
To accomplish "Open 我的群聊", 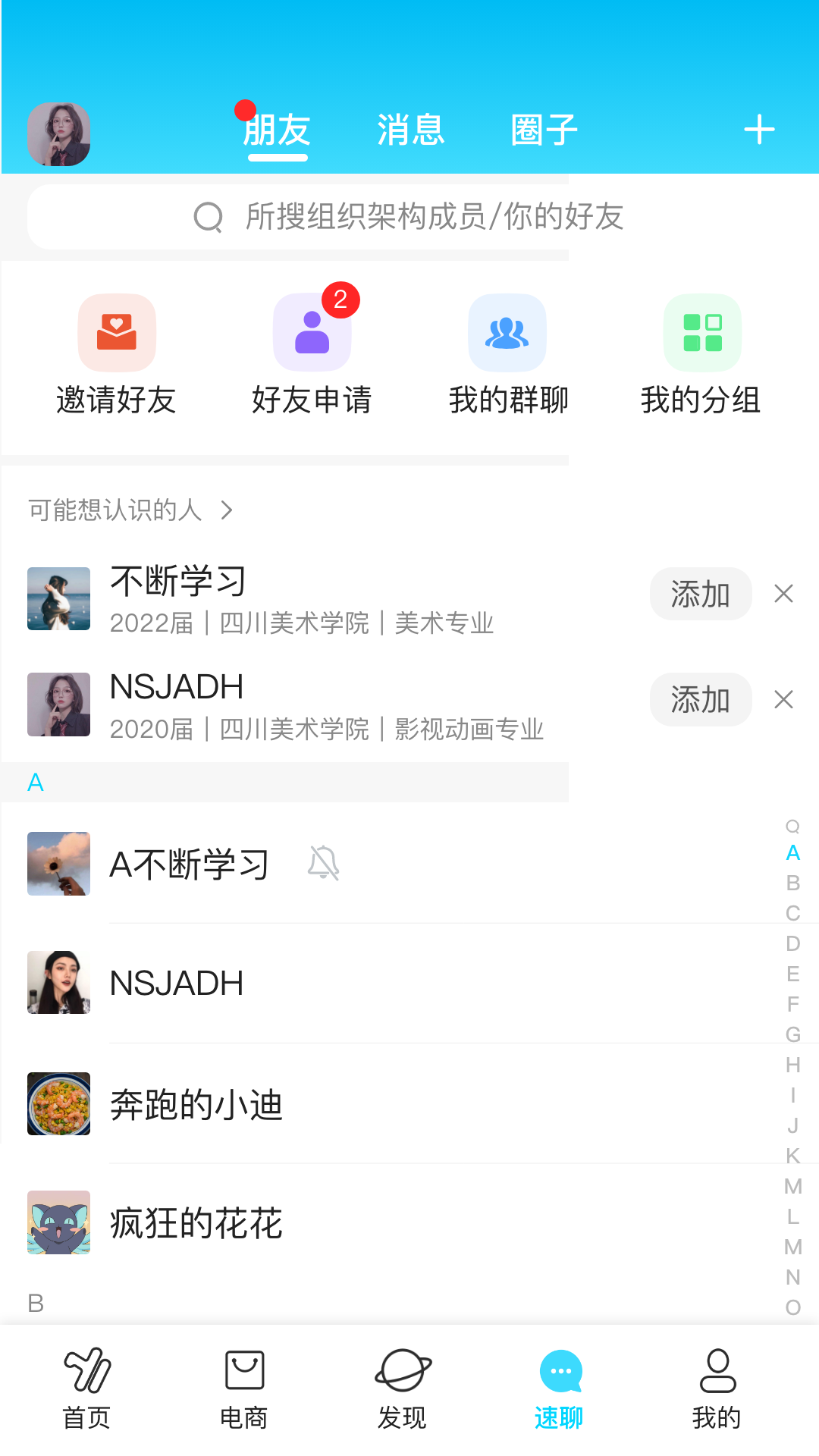I will click(x=507, y=354).
